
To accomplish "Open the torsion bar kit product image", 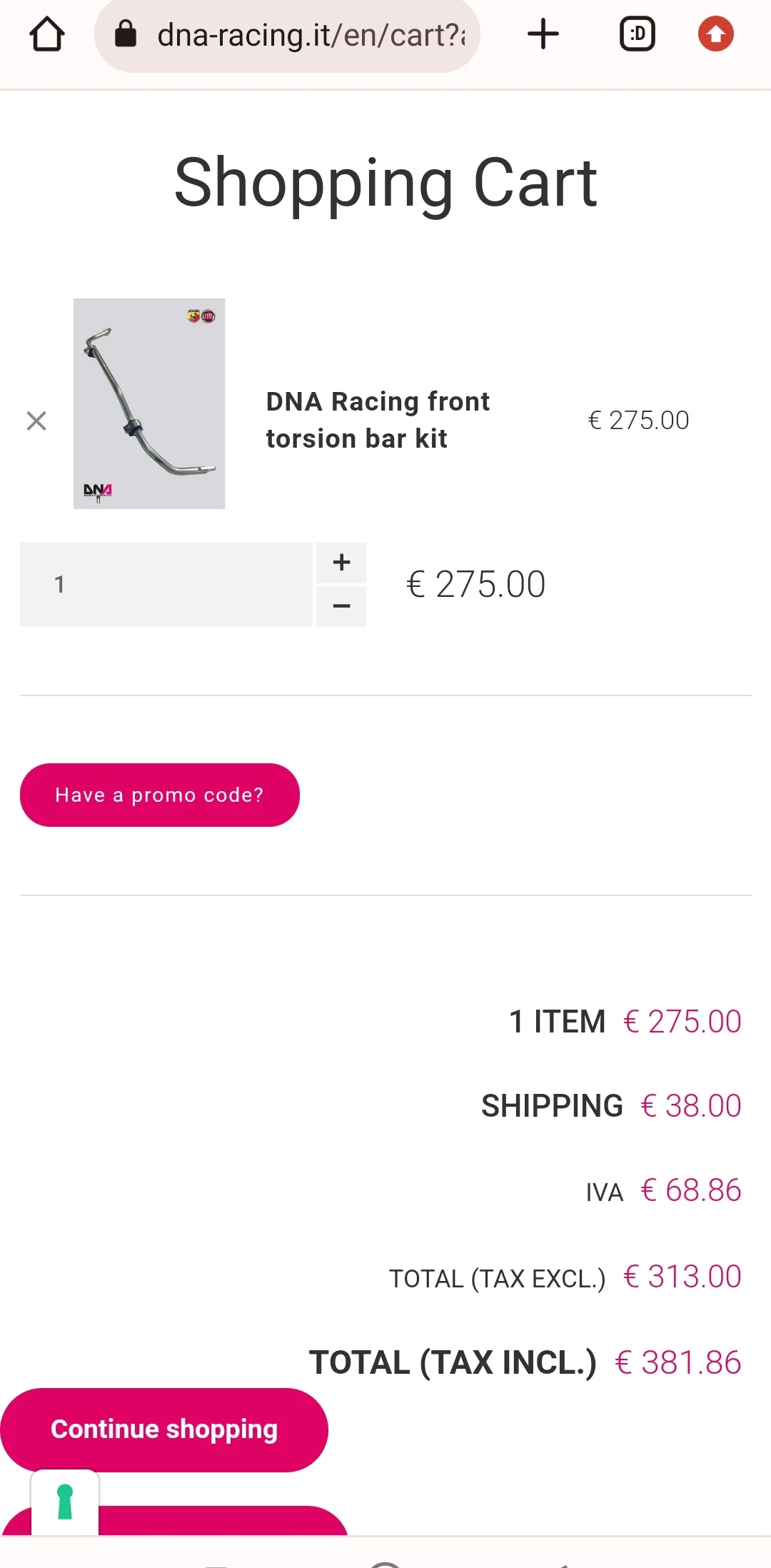I will coord(149,403).
